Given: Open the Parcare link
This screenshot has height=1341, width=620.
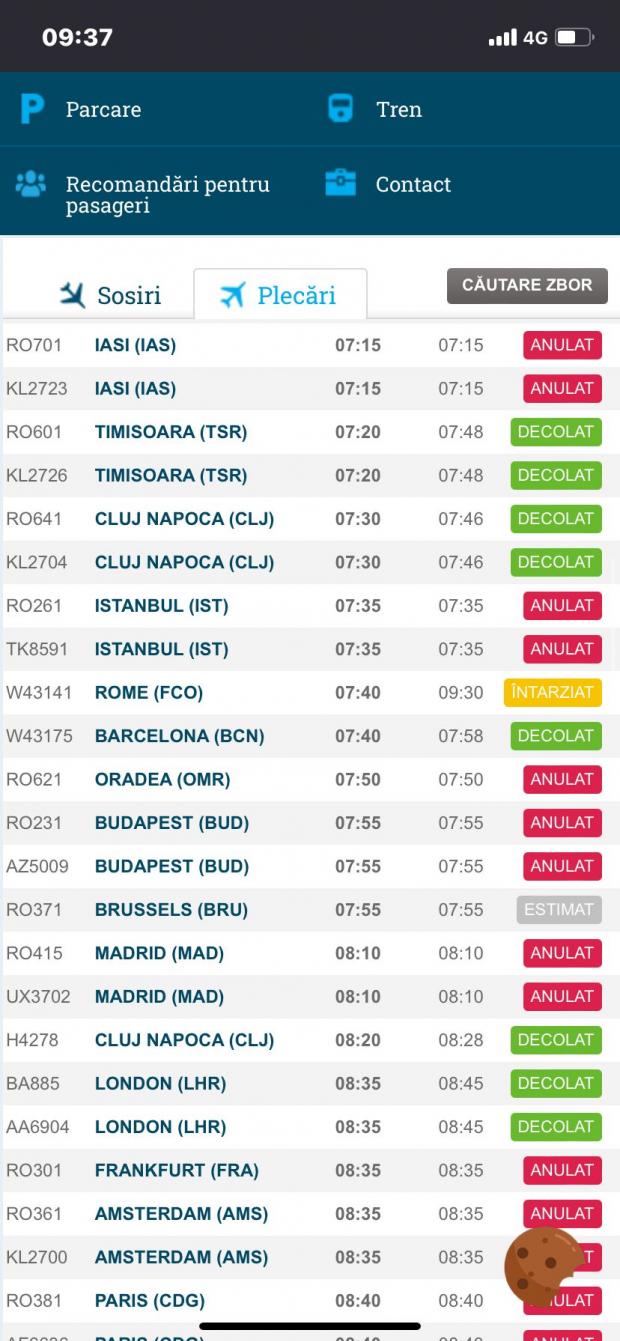Looking at the screenshot, I should tap(102, 110).
